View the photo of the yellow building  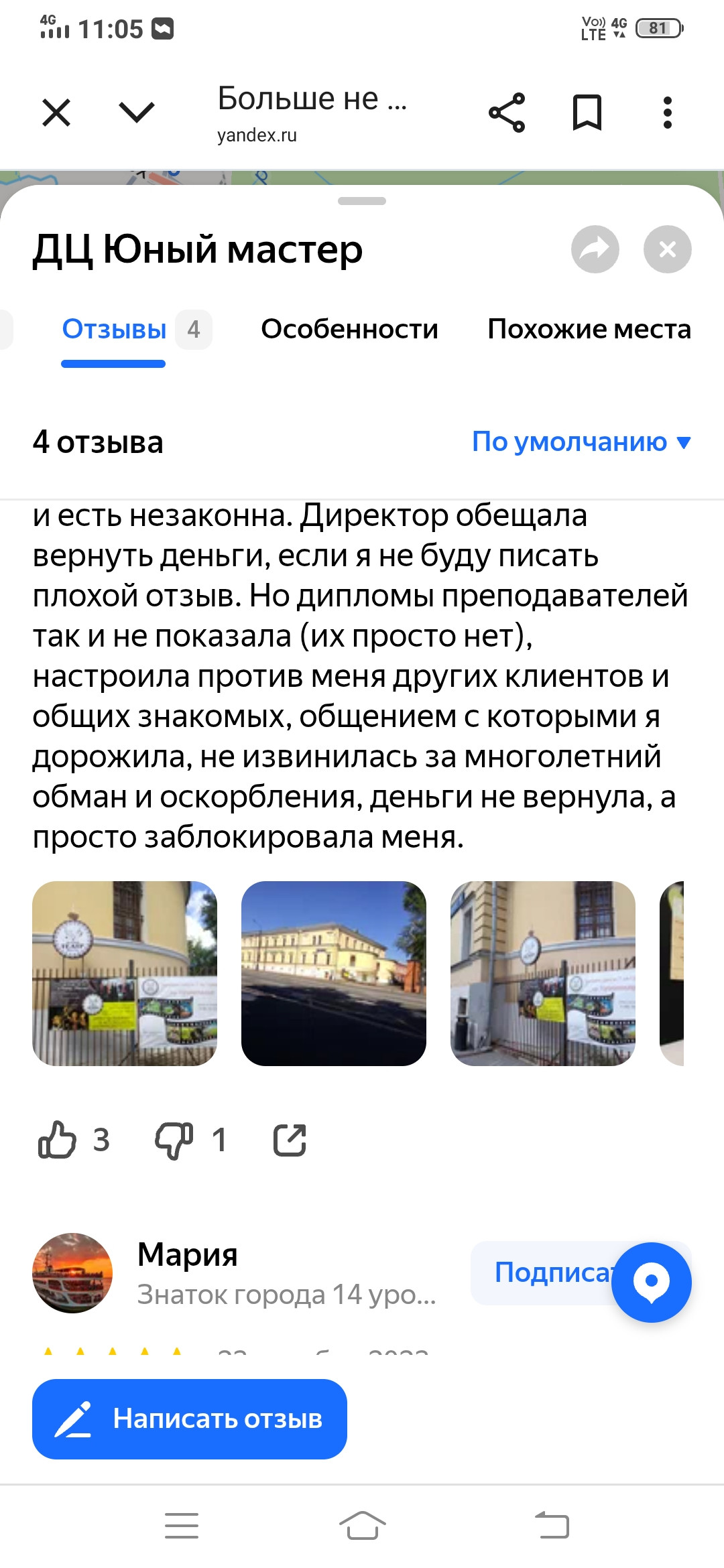(334, 973)
